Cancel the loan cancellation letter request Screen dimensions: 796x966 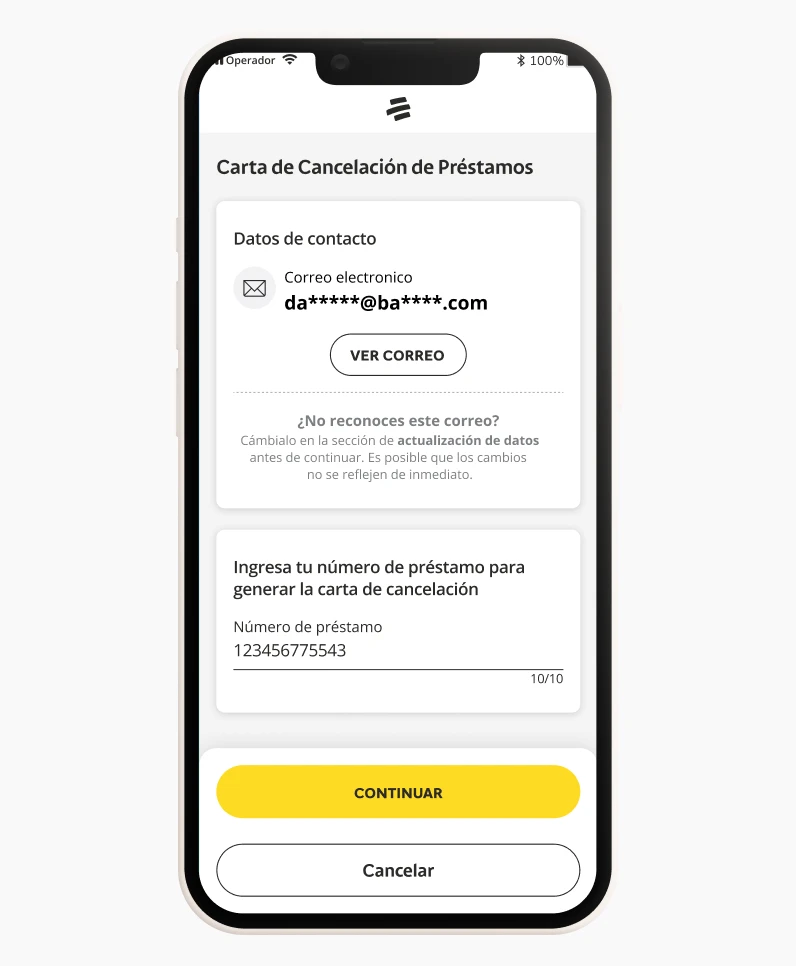coord(398,870)
